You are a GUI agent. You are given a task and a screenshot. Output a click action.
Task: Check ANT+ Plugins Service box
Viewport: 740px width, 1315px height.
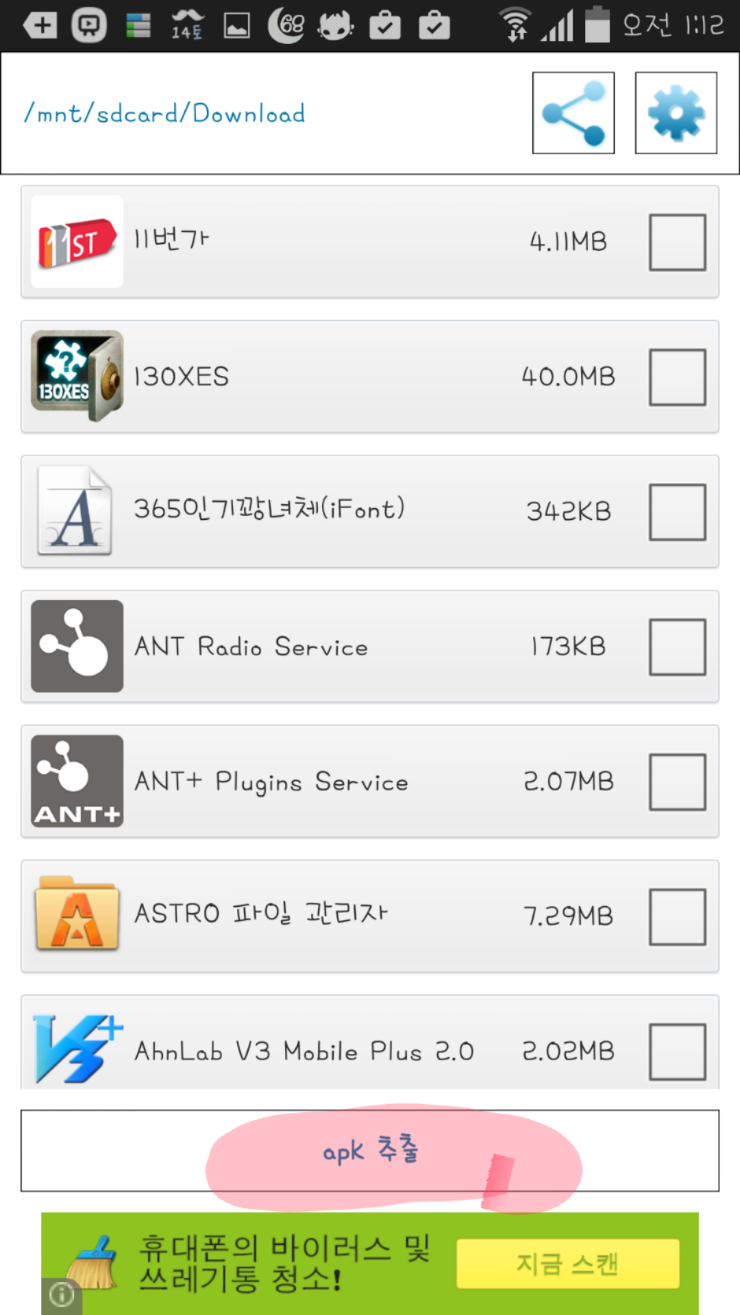(x=677, y=782)
